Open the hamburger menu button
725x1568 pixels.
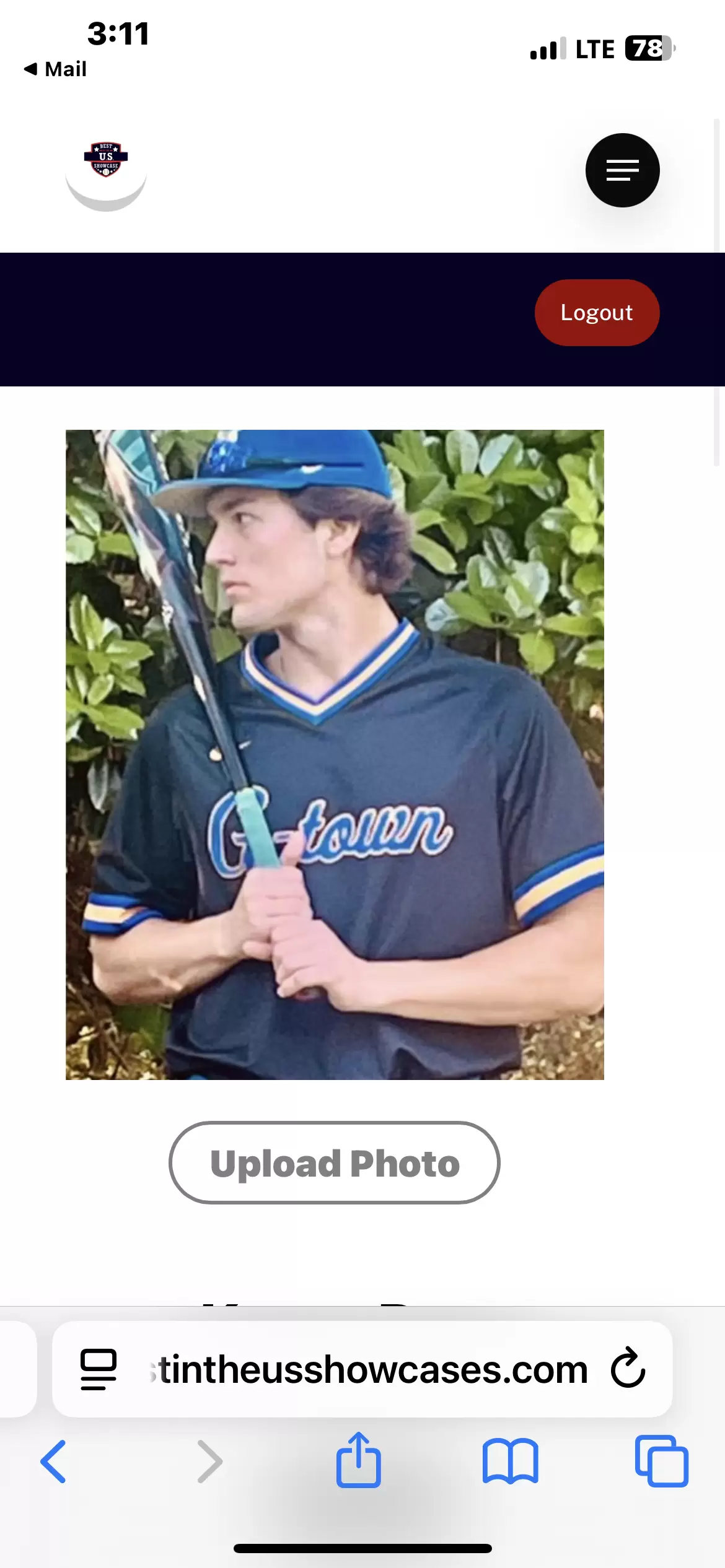click(x=622, y=170)
